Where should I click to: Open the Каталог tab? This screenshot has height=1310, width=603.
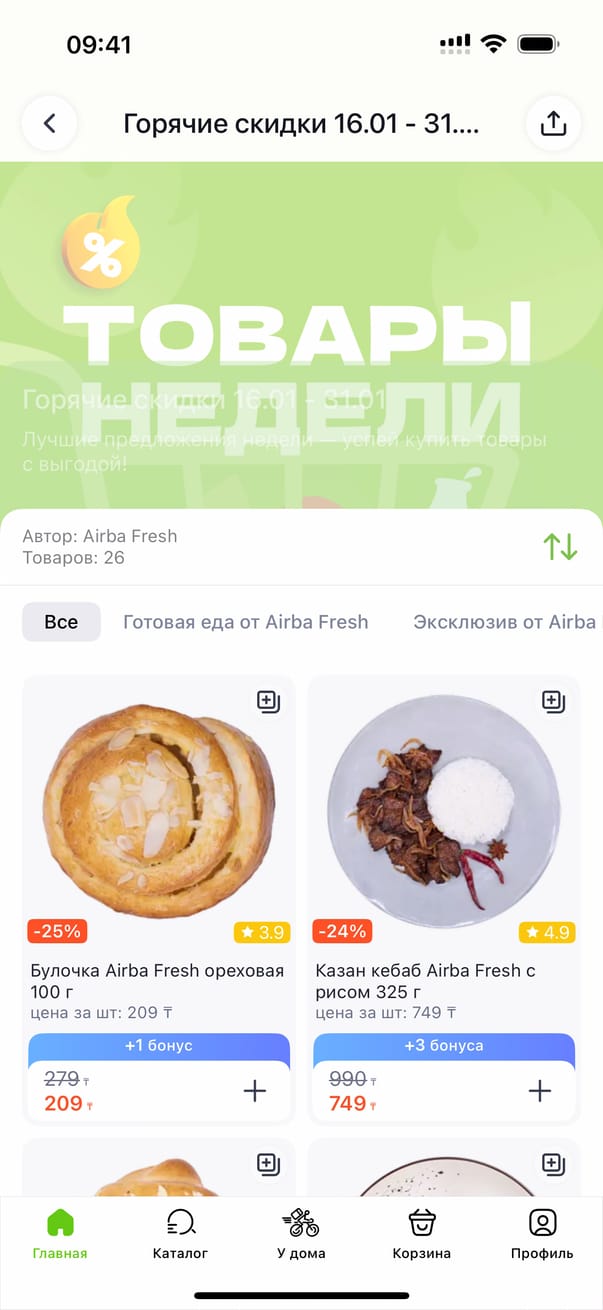180,1234
